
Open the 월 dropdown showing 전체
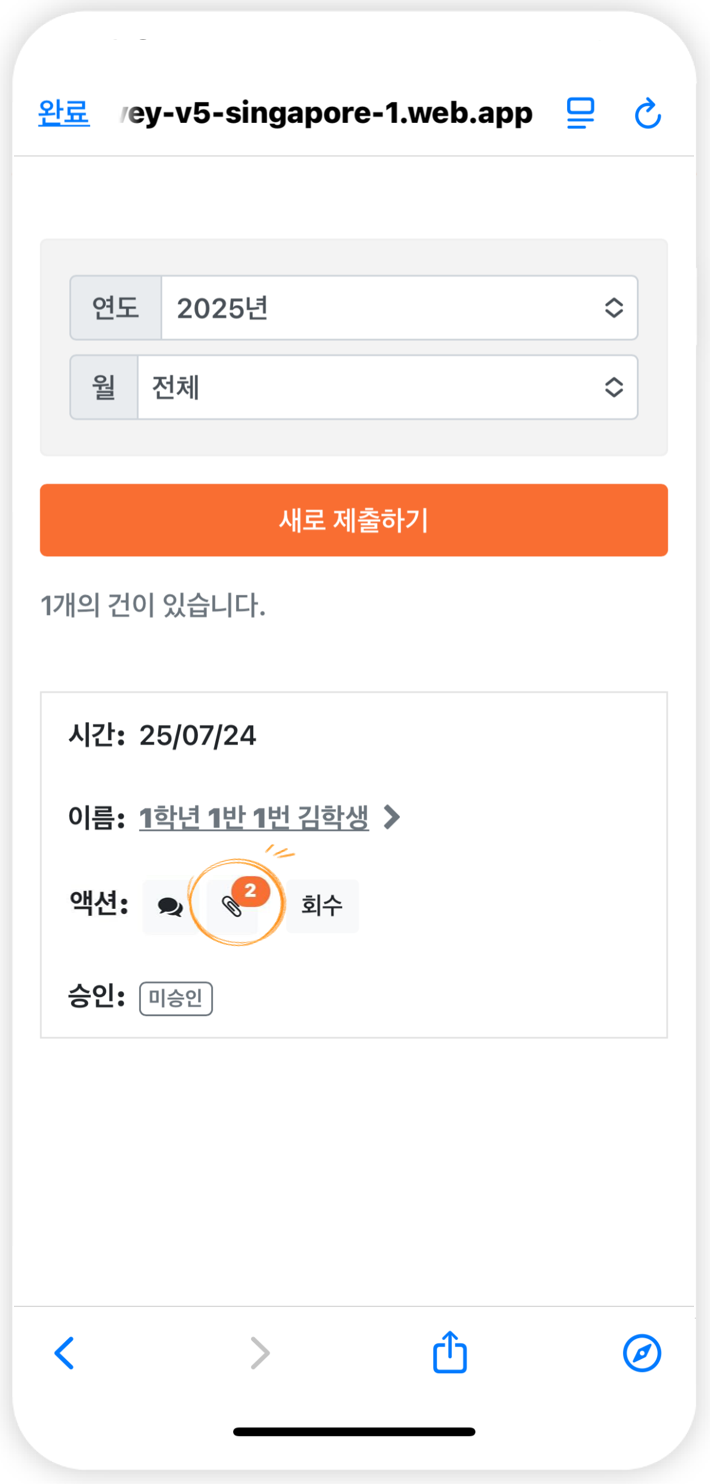click(387, 386)
